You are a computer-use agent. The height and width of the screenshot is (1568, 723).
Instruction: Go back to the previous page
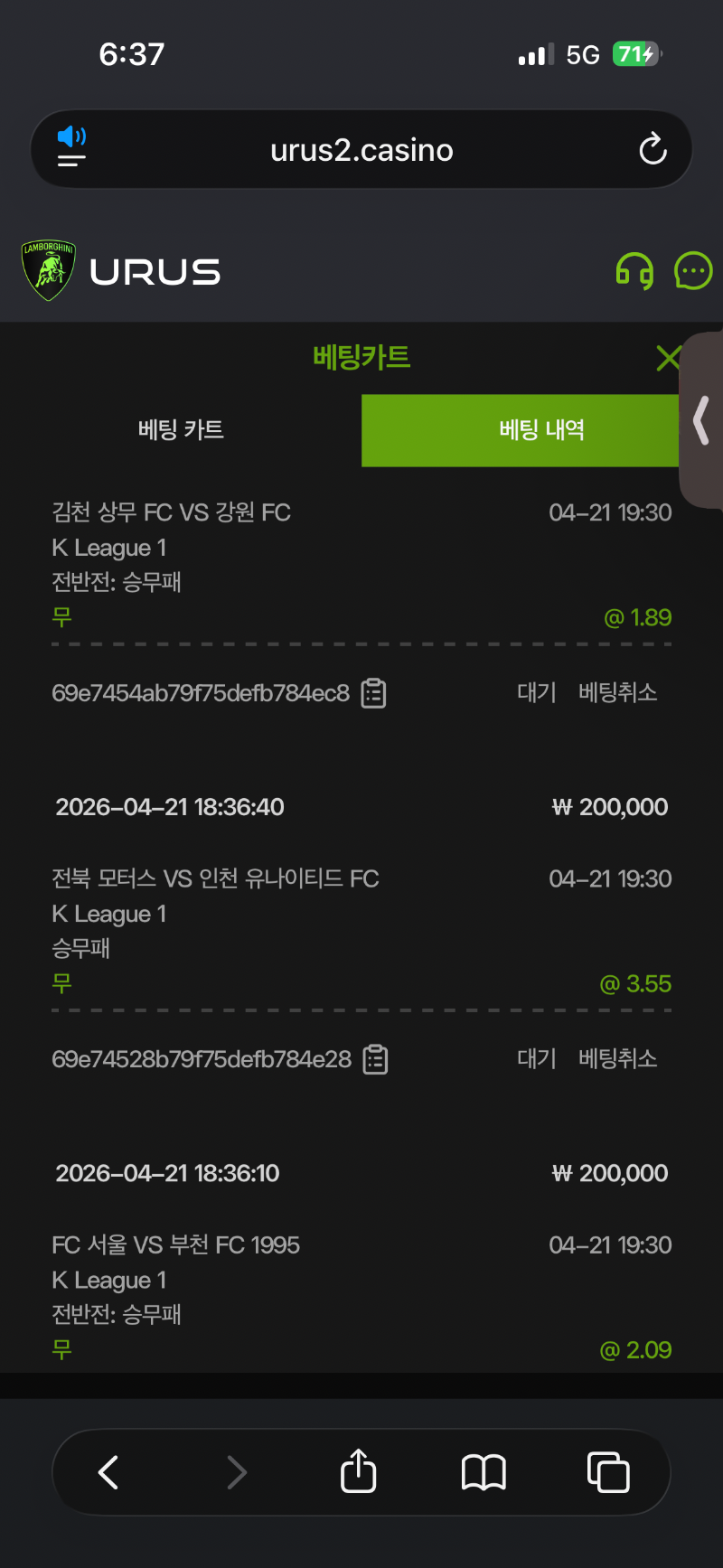(x=108, y=1472)
